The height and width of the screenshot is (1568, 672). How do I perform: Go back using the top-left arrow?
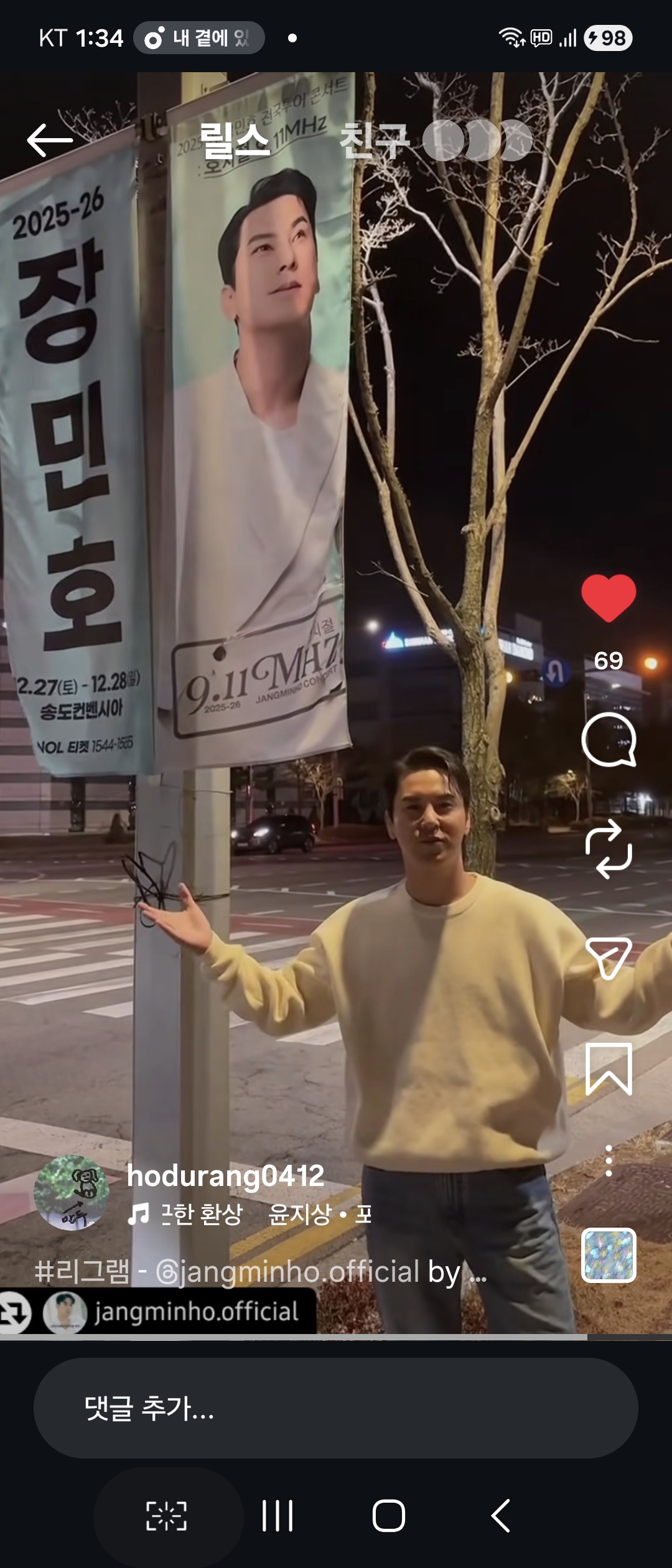pos(50,139)
